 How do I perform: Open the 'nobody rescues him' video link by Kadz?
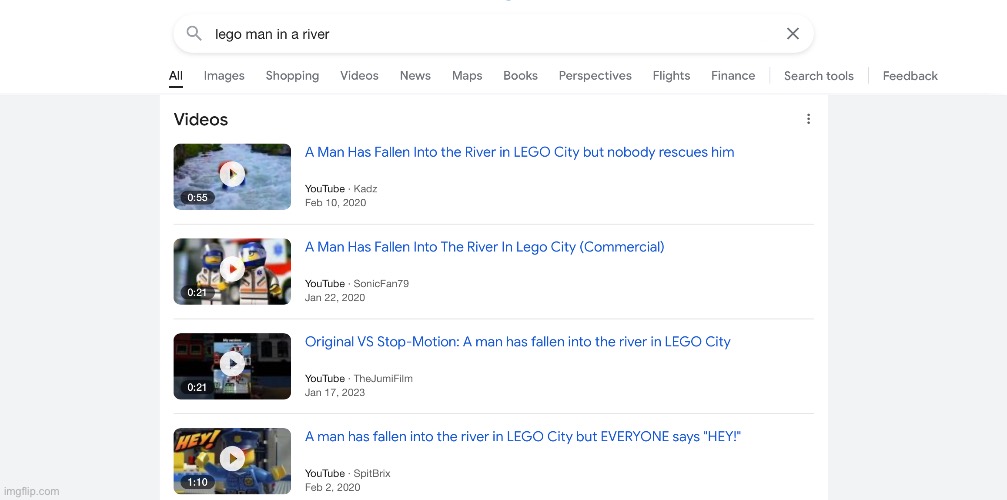(519, 153)
